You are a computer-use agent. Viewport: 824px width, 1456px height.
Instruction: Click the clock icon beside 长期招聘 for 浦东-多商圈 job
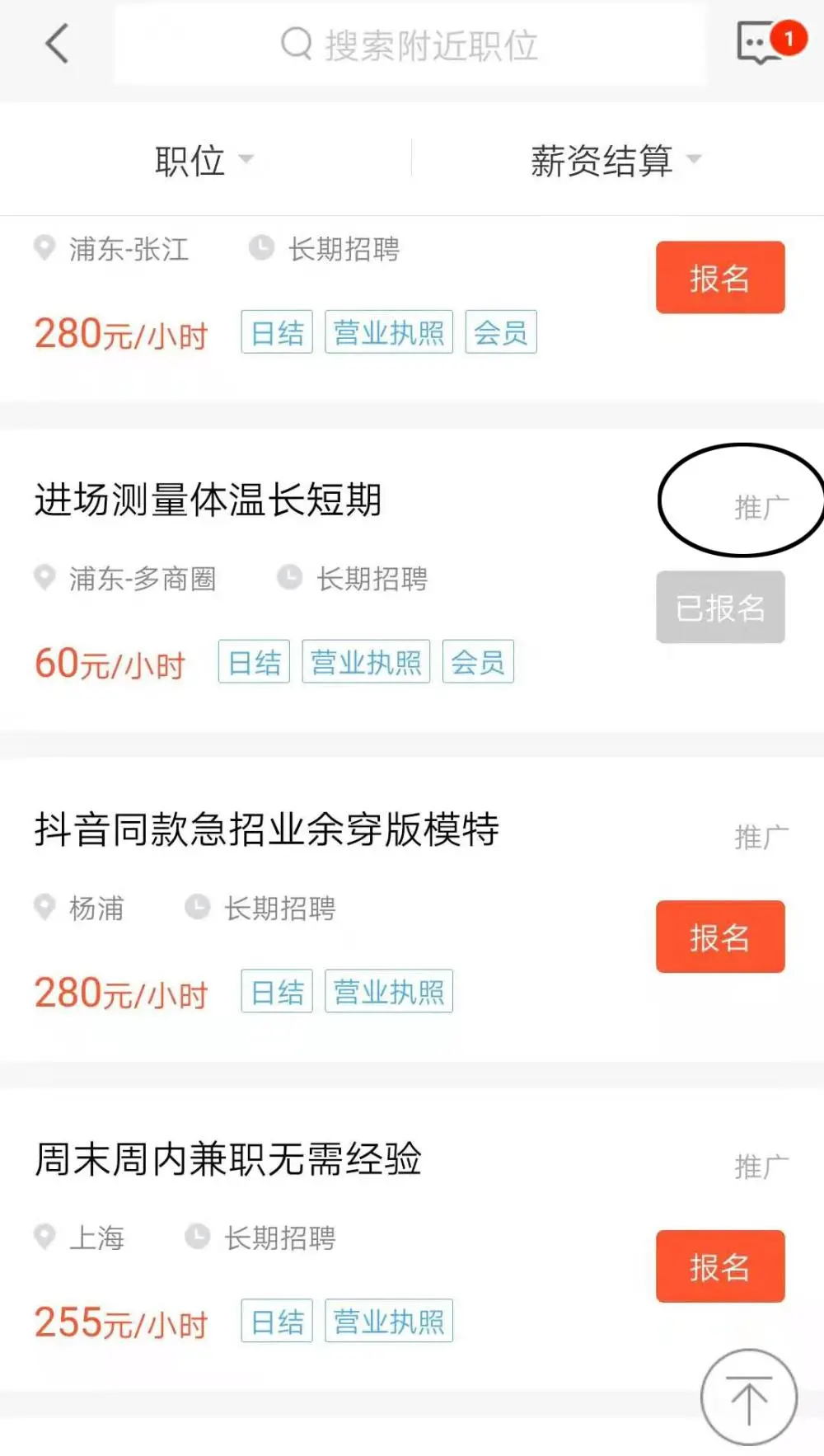290,577
